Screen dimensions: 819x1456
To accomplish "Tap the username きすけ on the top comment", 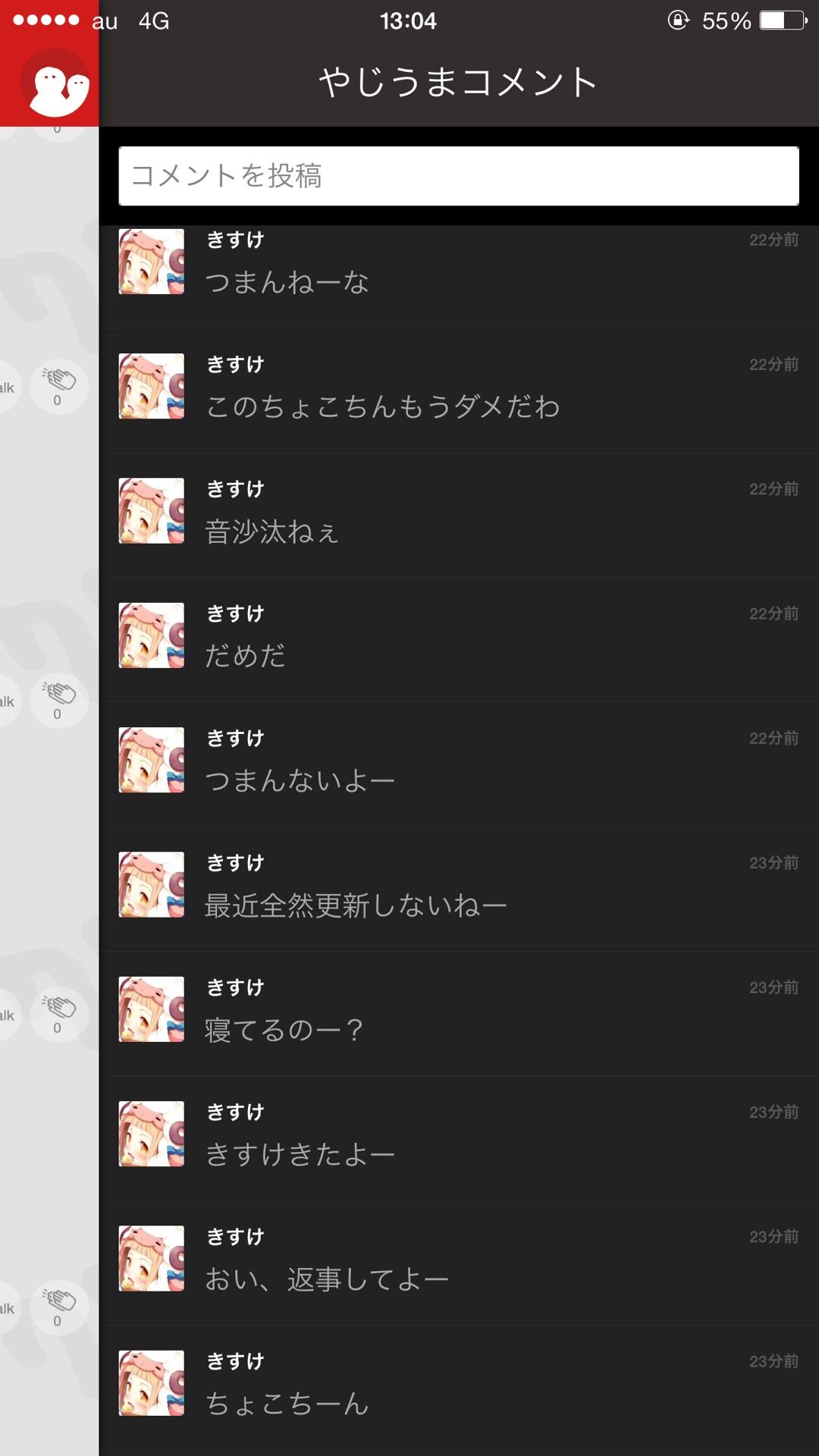I will click(x=235, y=240).
